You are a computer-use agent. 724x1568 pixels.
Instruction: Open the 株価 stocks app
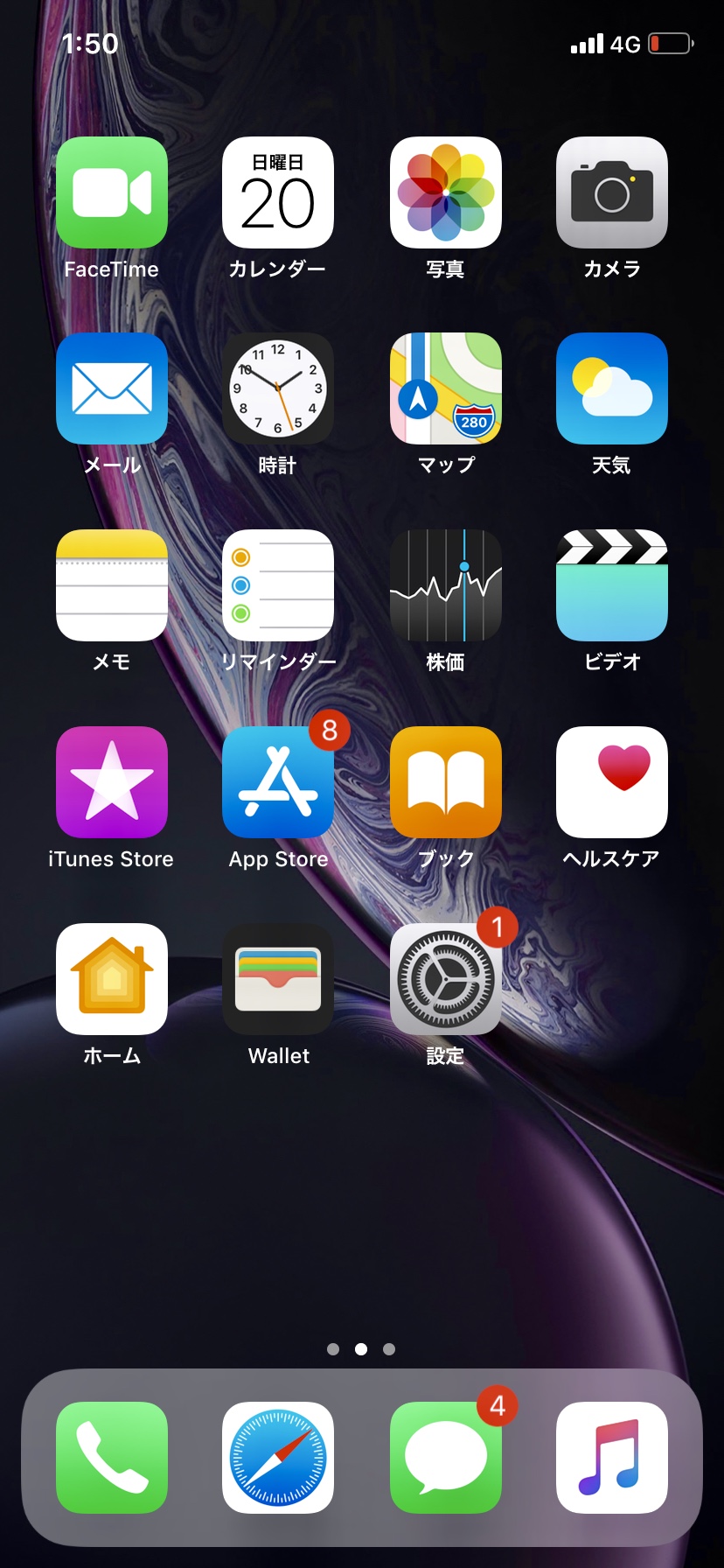(445, 585)
